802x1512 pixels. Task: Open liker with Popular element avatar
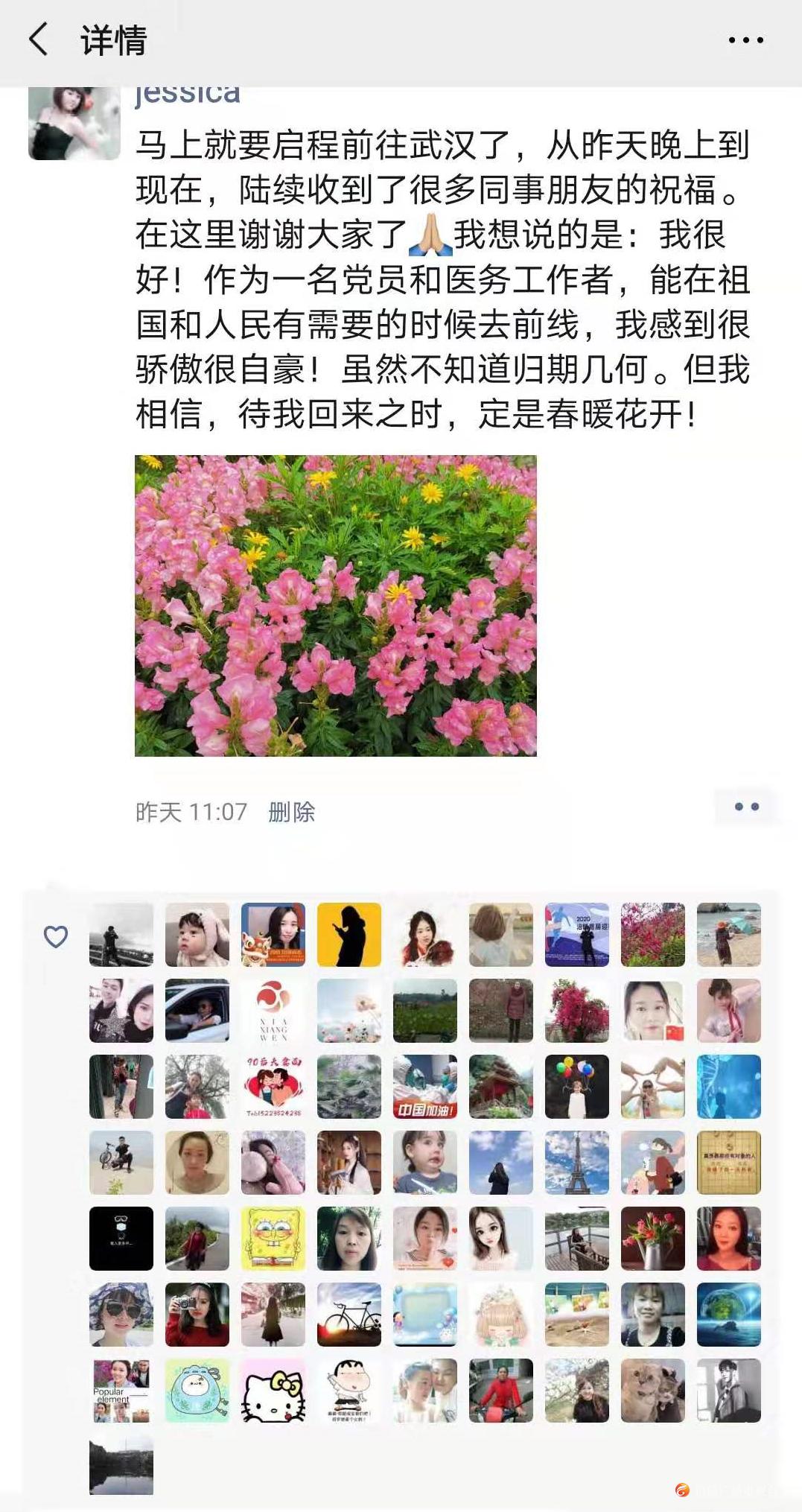(121, 1390)
